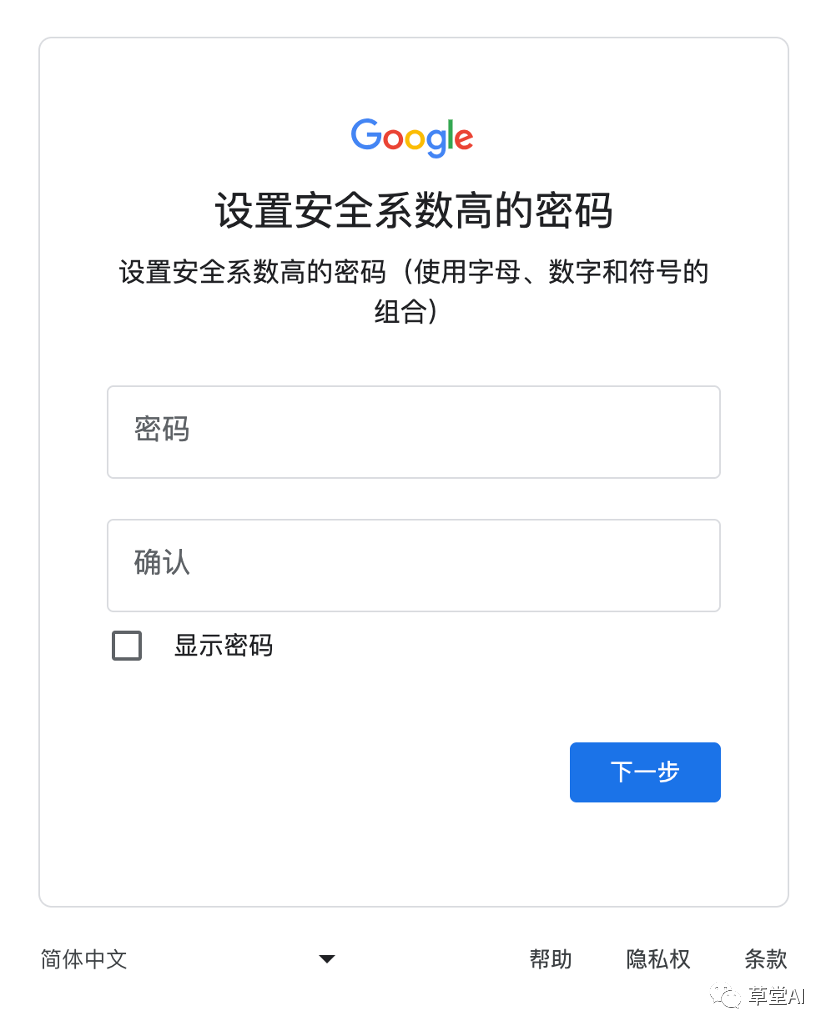832x1032 pixels.
Task: View the 隐私权 privacy link
Action: pyautogui.click(x=658, y=960)
